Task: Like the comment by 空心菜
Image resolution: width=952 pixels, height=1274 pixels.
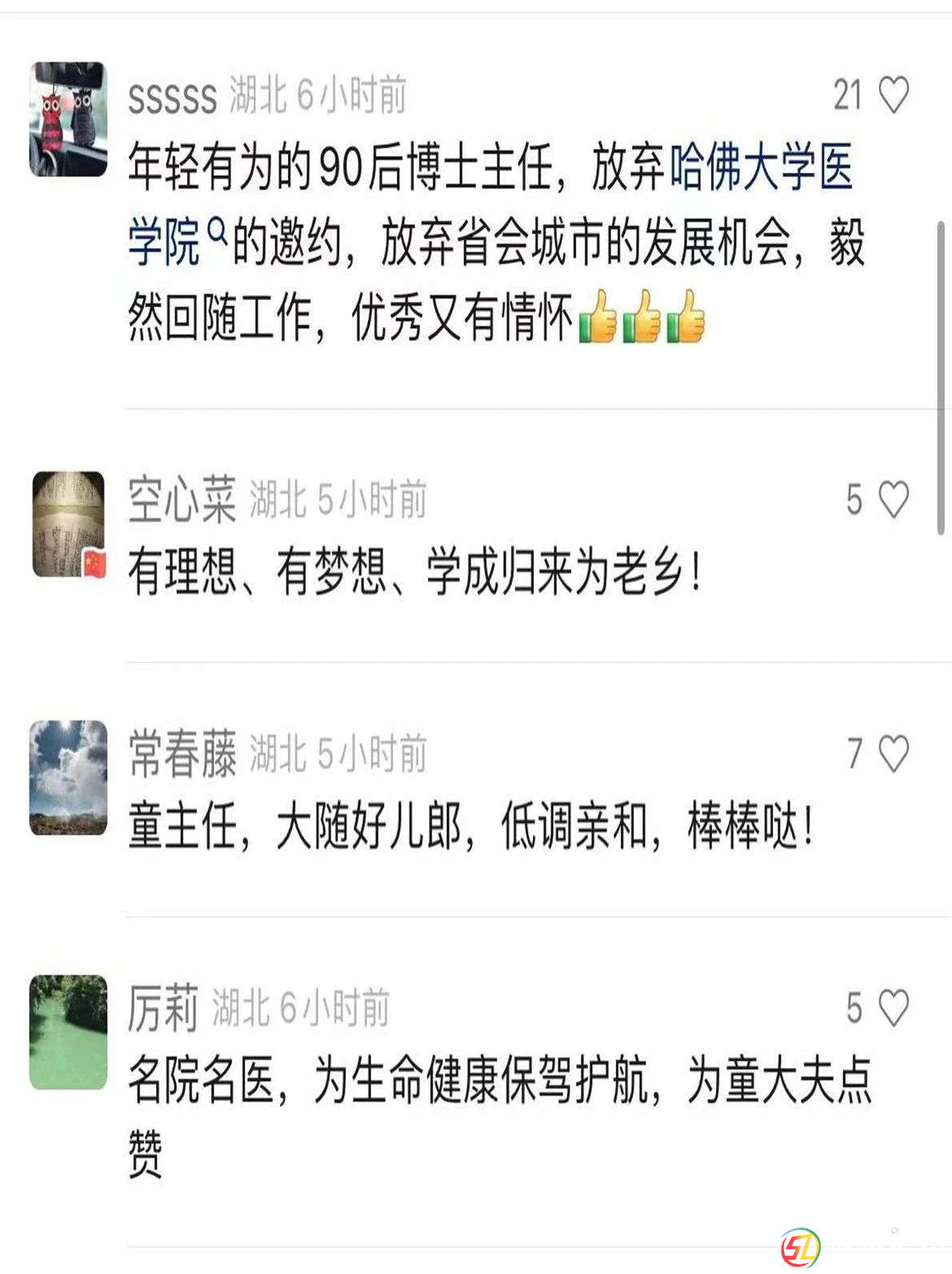Action: click(893, 499)
